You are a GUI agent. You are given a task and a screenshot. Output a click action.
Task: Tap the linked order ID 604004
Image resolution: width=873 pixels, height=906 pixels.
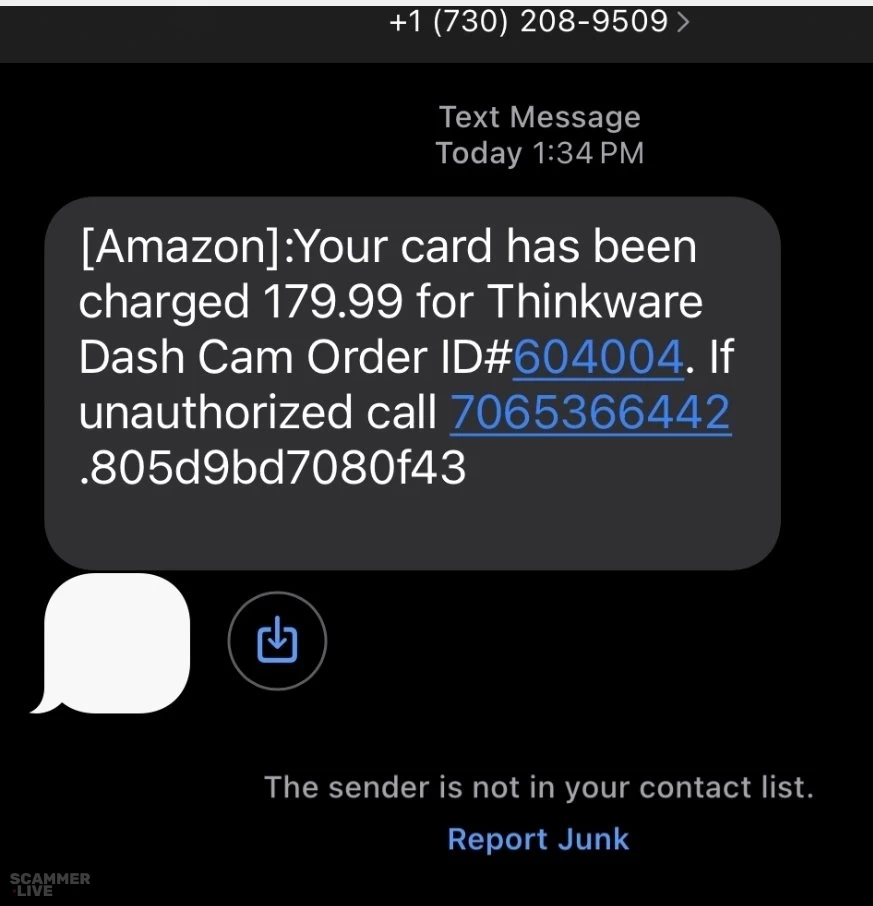point(597,358)
